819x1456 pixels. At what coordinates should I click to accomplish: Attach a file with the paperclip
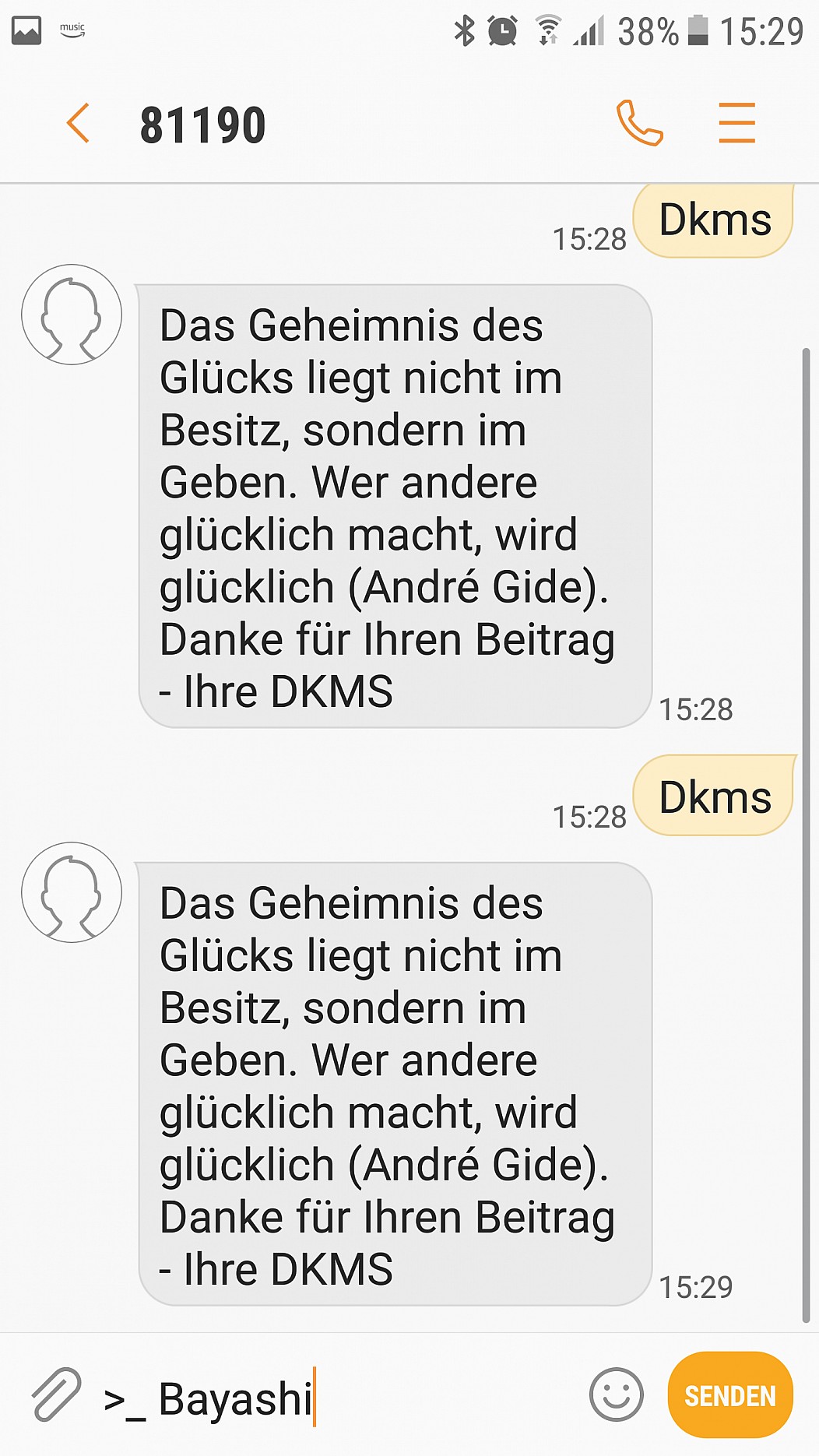point(56,1394)
